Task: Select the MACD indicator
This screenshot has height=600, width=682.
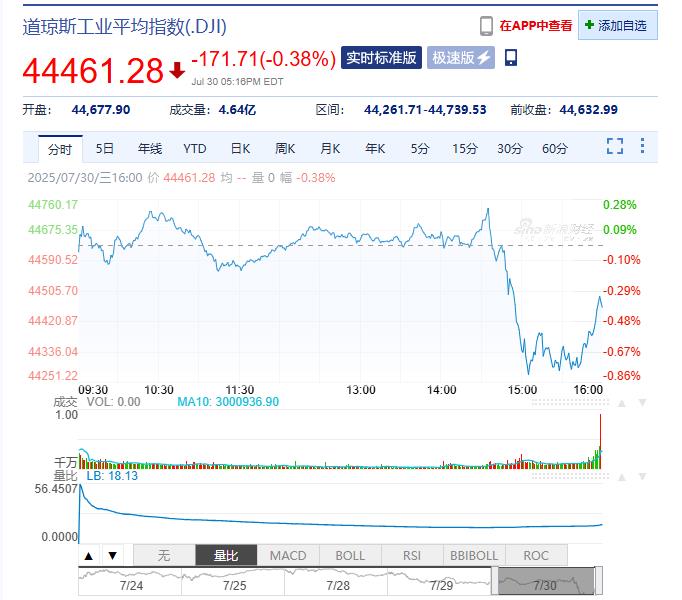Action: [288, 555]
